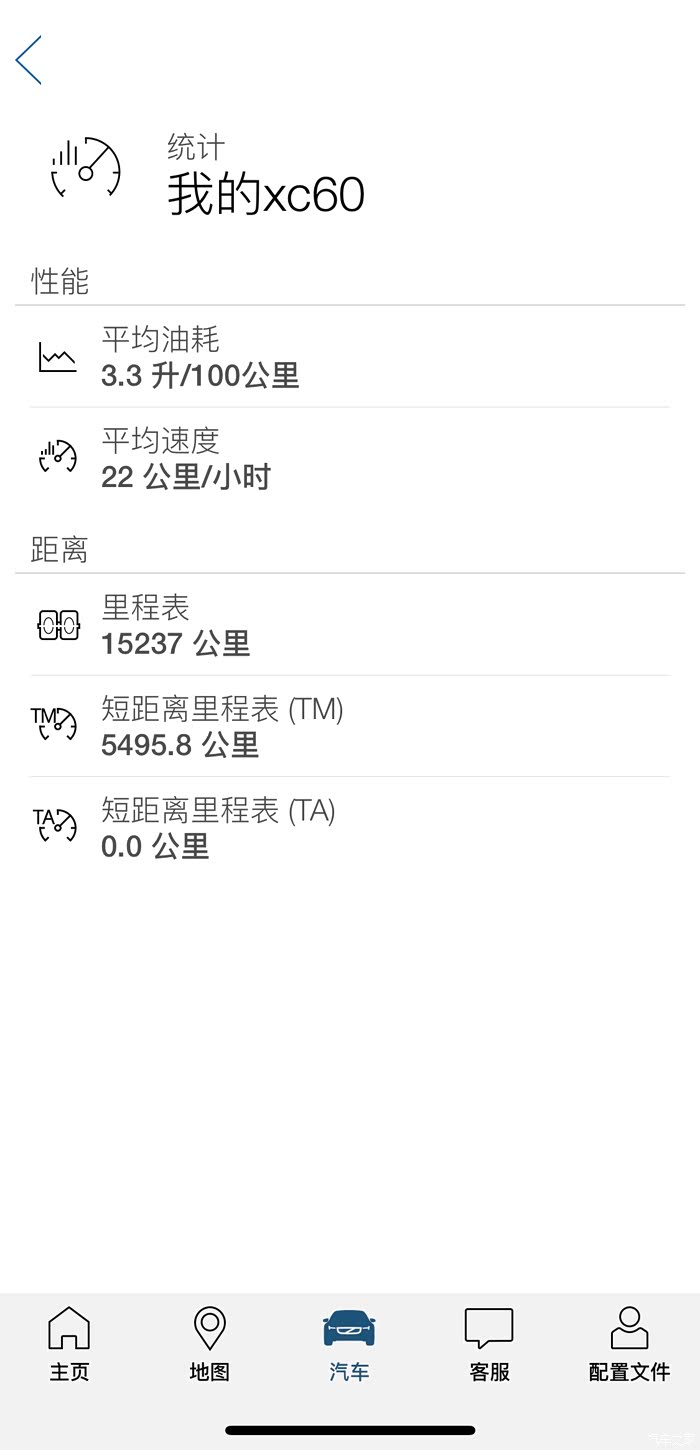Go to the 配置文件 tab
The height and width of the screenshot is (1450, 700).
click(x=629, y=1344)
